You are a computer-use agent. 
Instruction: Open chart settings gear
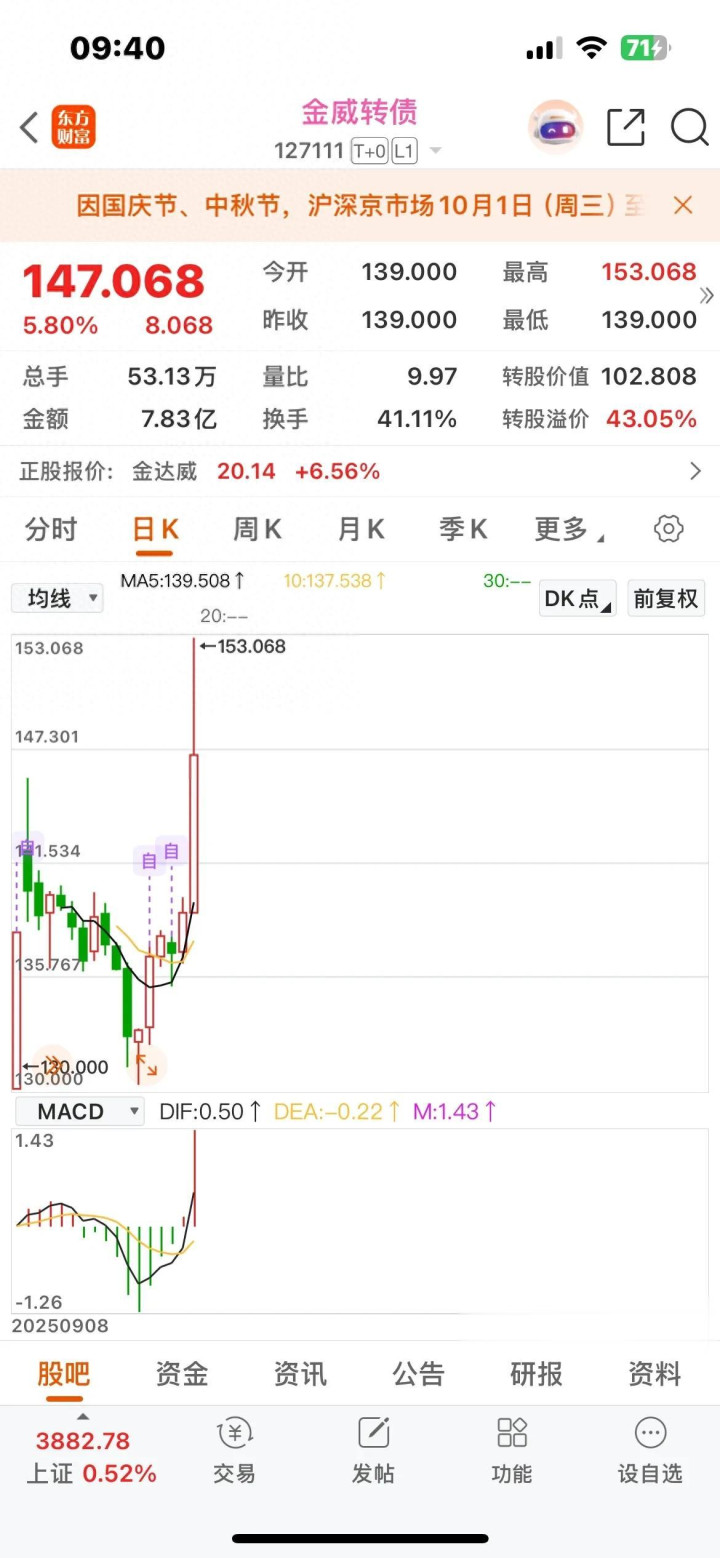pyautogui.click(x=668, y=529)
